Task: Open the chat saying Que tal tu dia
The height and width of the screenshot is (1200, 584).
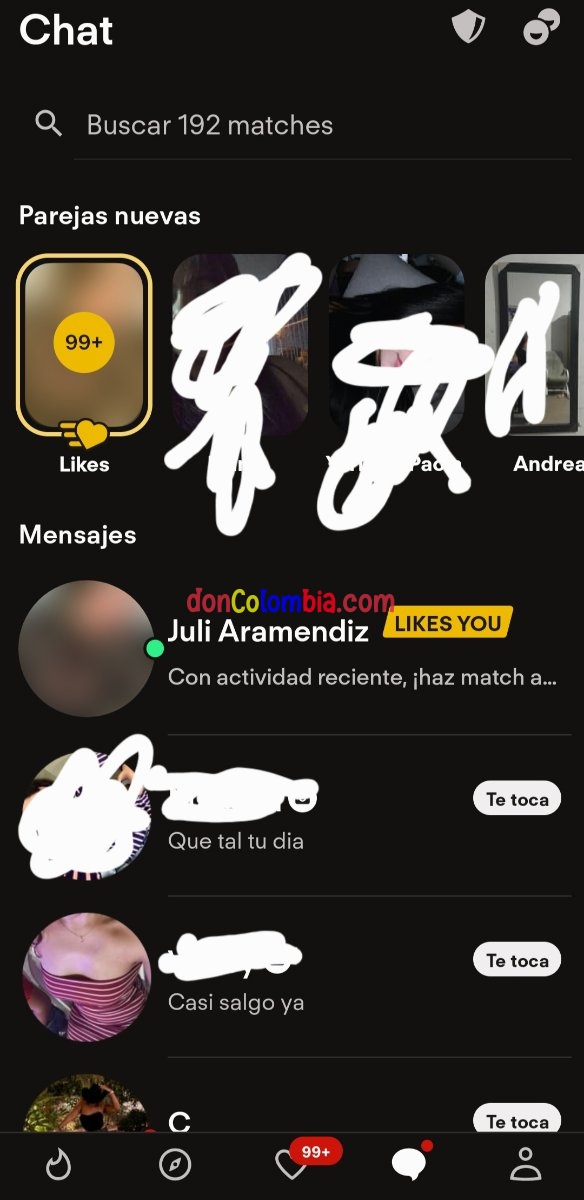Action: coord(292,815)
